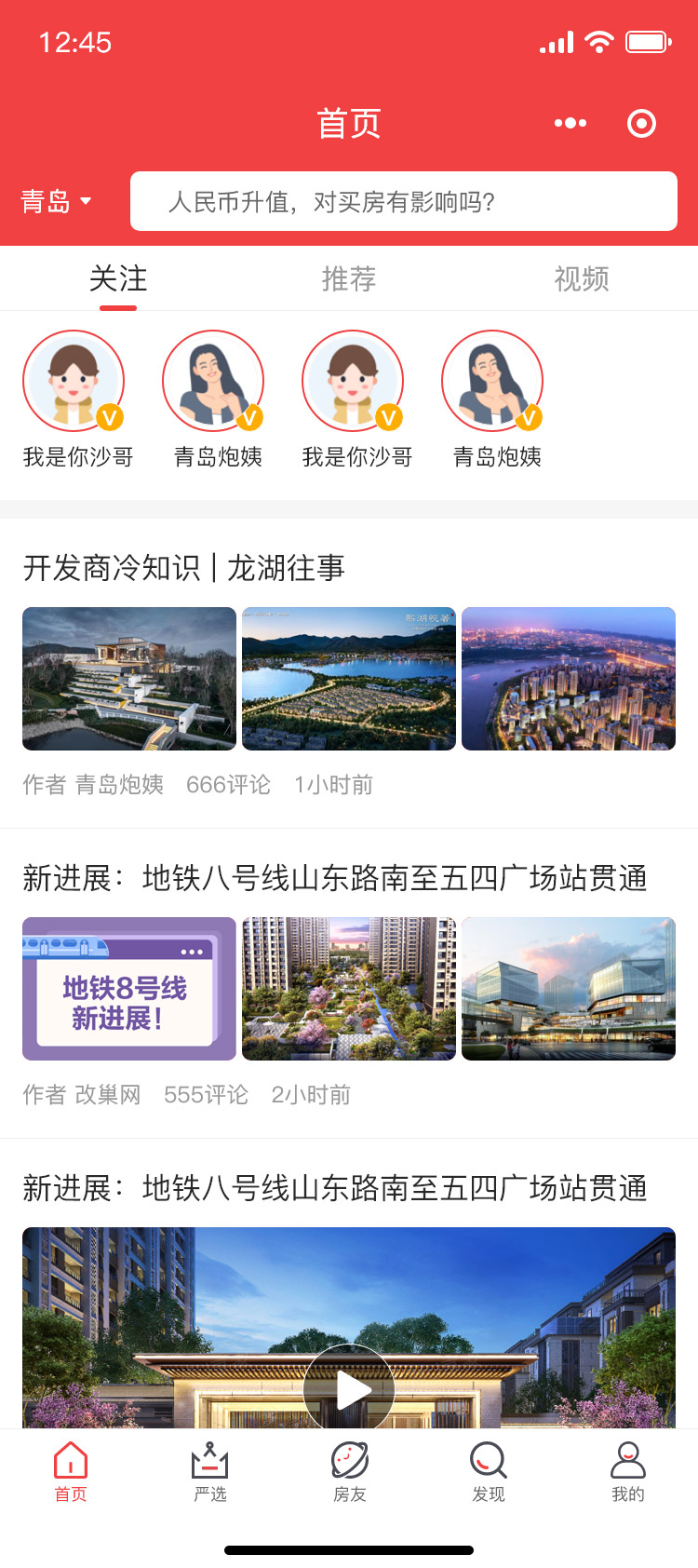Screen dimensions: 698x1568
Task: Go to the 严选 tab
Action: 210,1471
